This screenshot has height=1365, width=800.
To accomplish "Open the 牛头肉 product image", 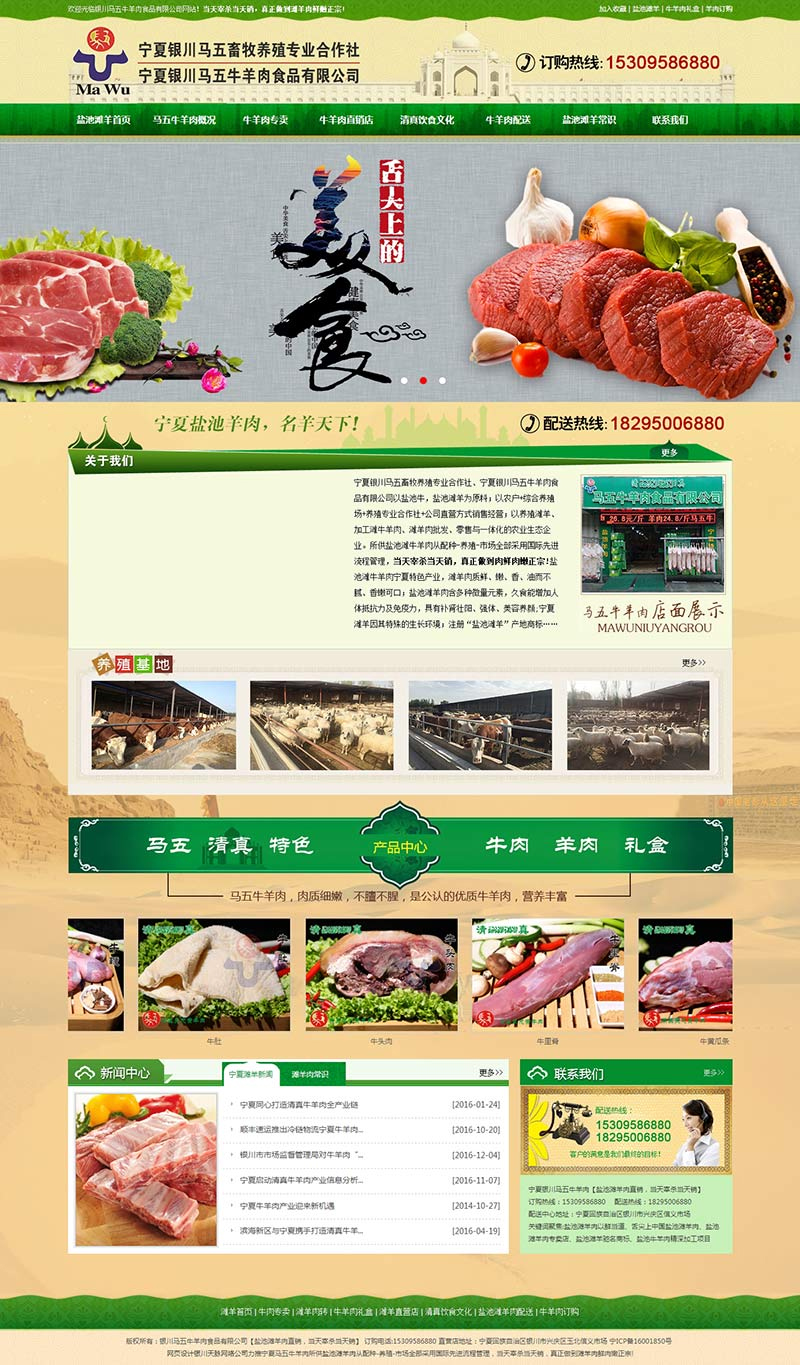I will click(x=381, y=975).
